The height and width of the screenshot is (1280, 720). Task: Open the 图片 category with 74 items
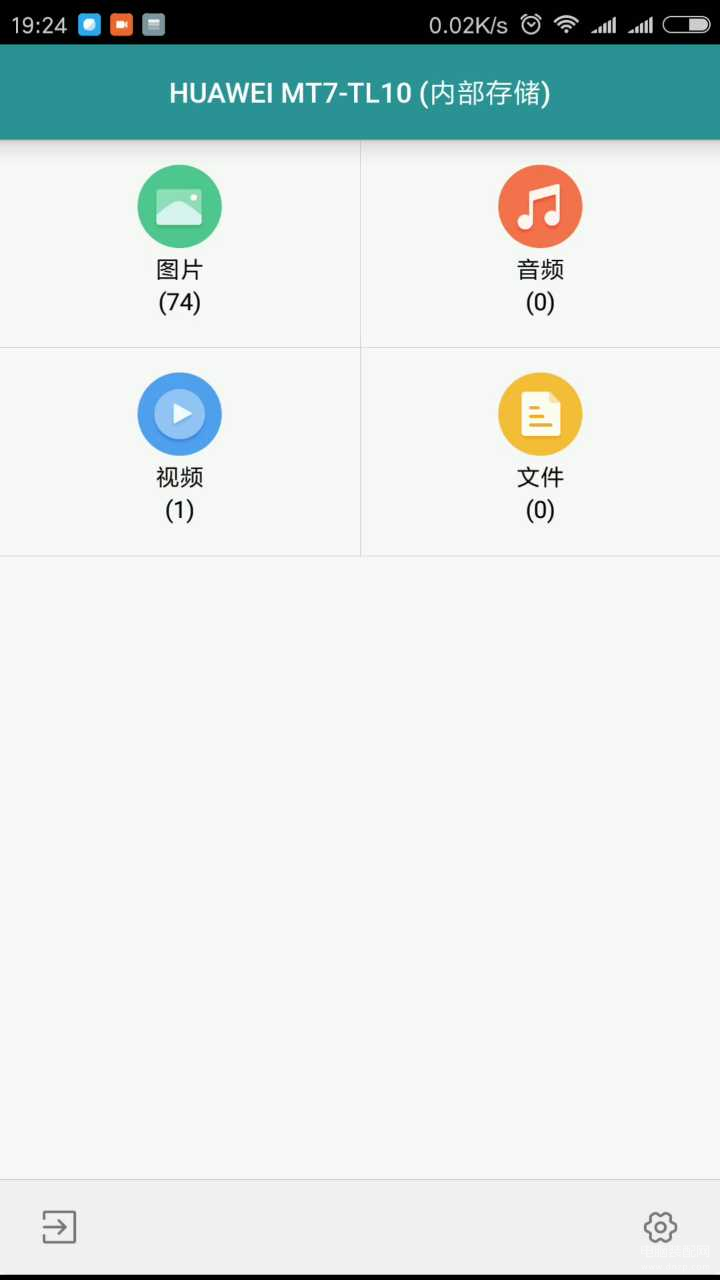(179, 243)
